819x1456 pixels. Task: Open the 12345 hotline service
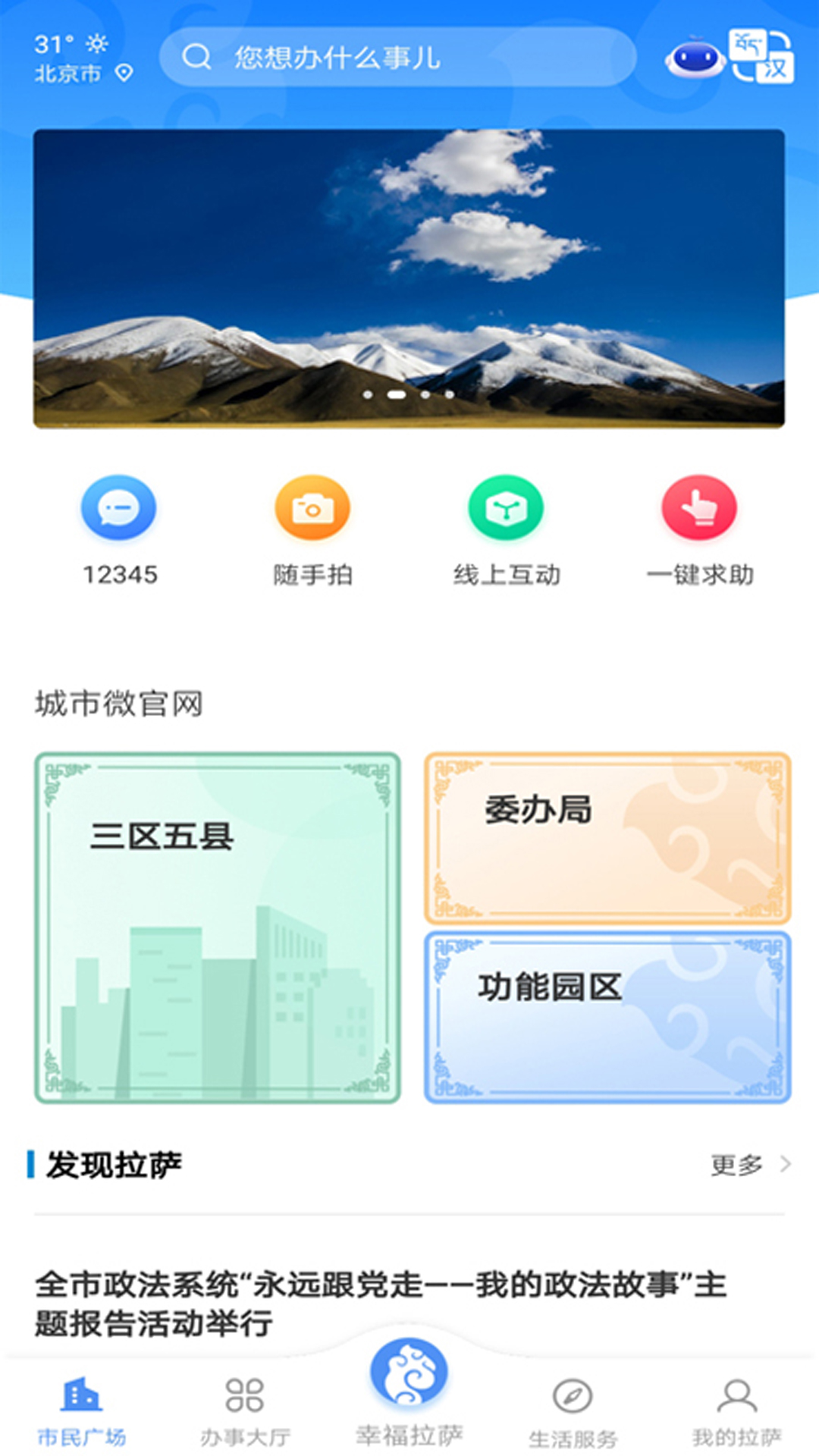tap(118, 510)
